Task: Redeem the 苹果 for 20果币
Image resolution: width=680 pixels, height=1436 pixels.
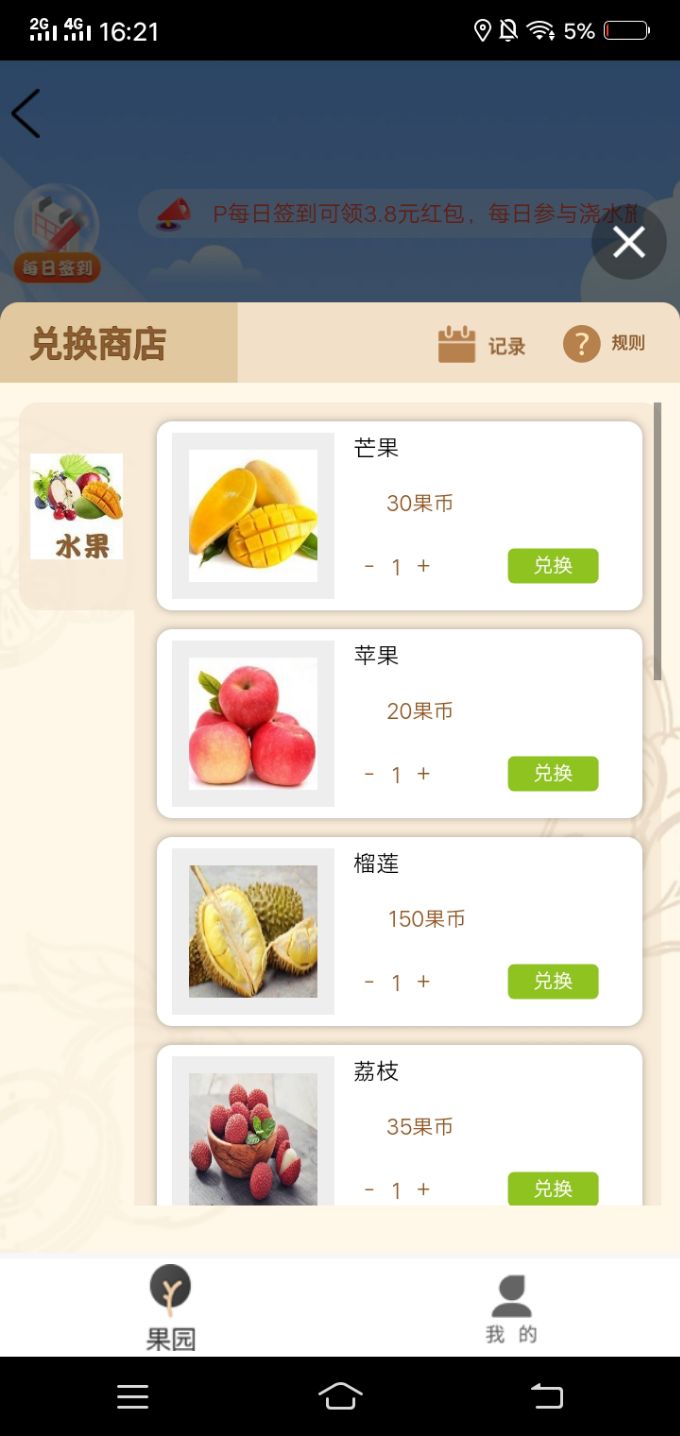Action: tap(553, 774)
